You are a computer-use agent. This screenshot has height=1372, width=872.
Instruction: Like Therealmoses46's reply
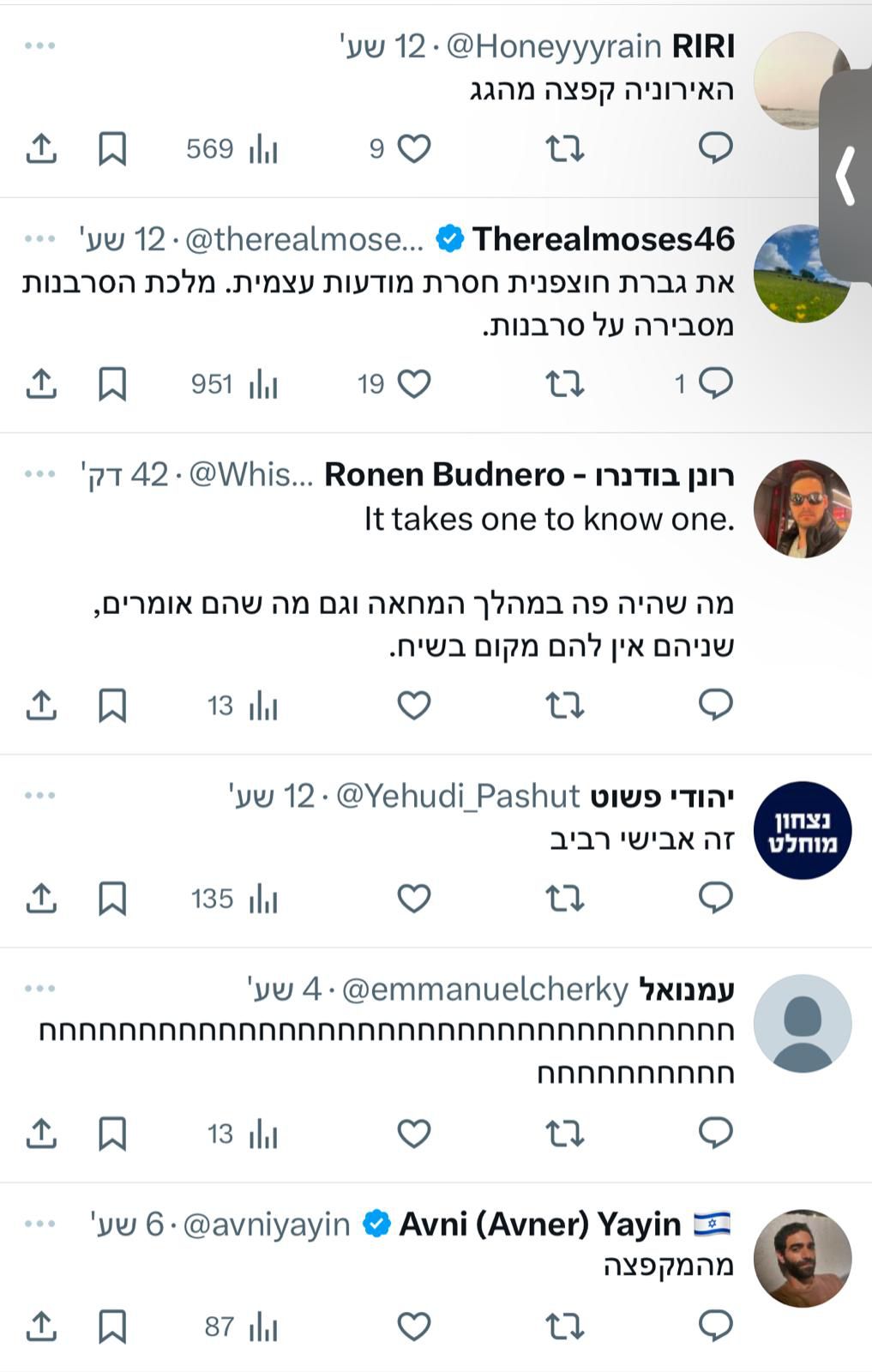pos(413,384)
